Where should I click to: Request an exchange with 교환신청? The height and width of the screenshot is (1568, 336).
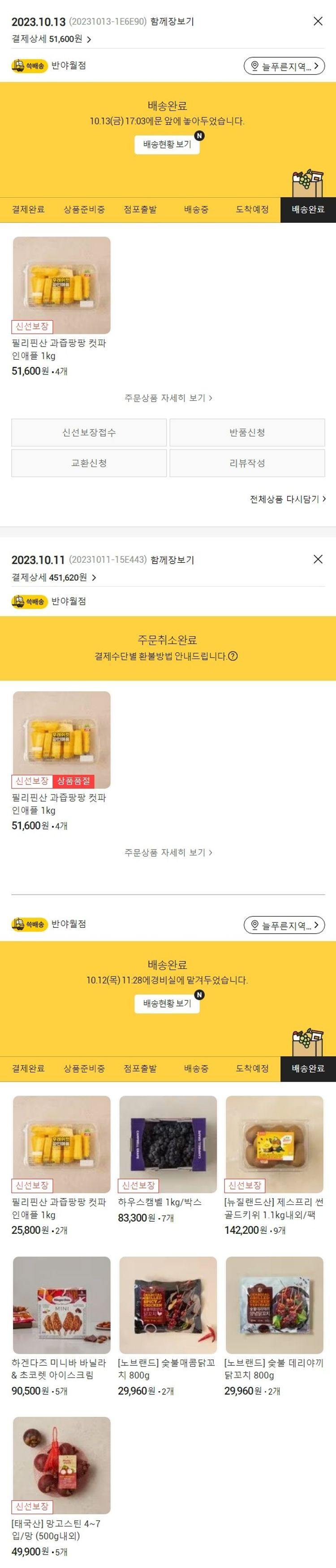(x=89, y=463)
